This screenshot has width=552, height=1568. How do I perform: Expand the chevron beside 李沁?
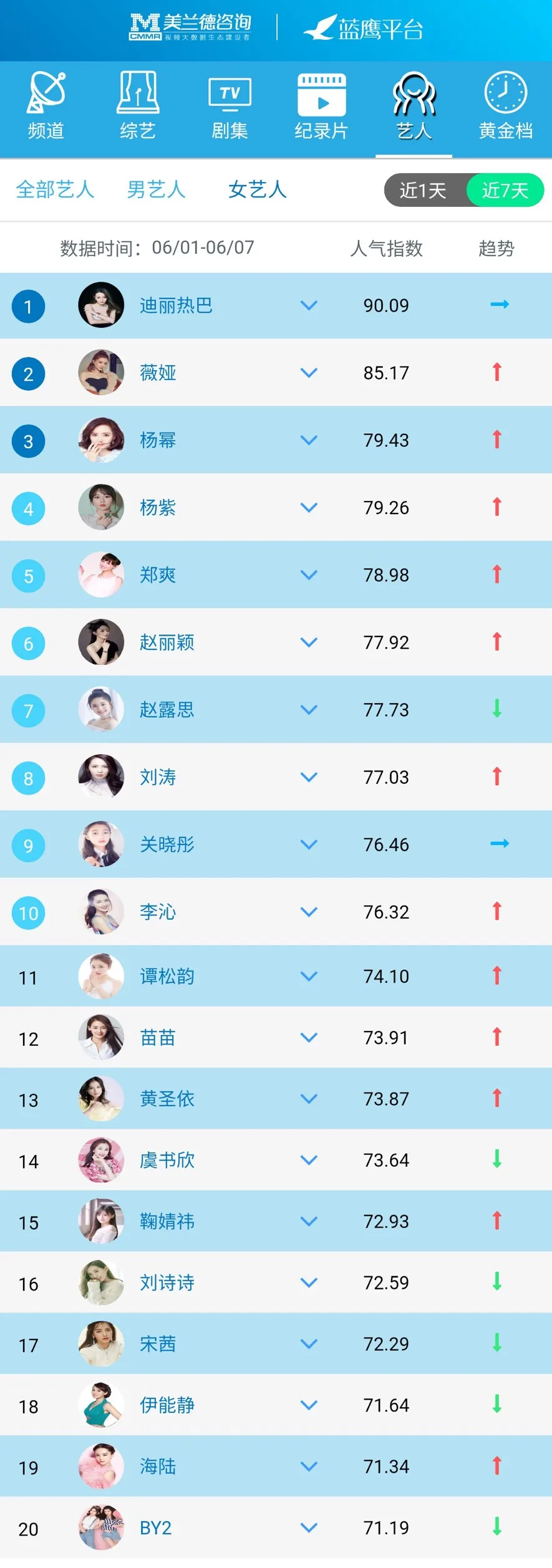[309, 912]
